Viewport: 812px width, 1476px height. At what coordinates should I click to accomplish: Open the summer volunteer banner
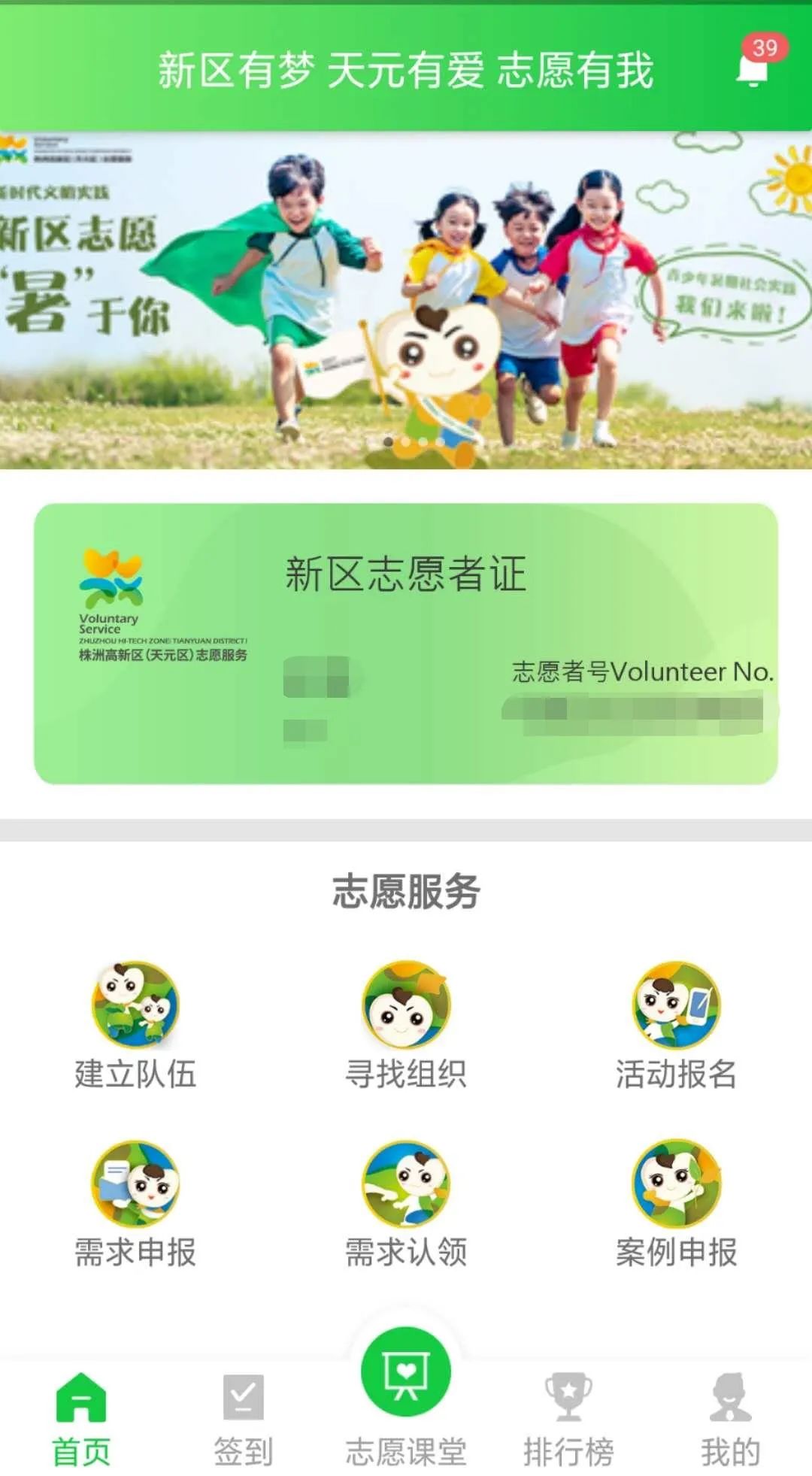pyautogui.click(x=406, y=301)
